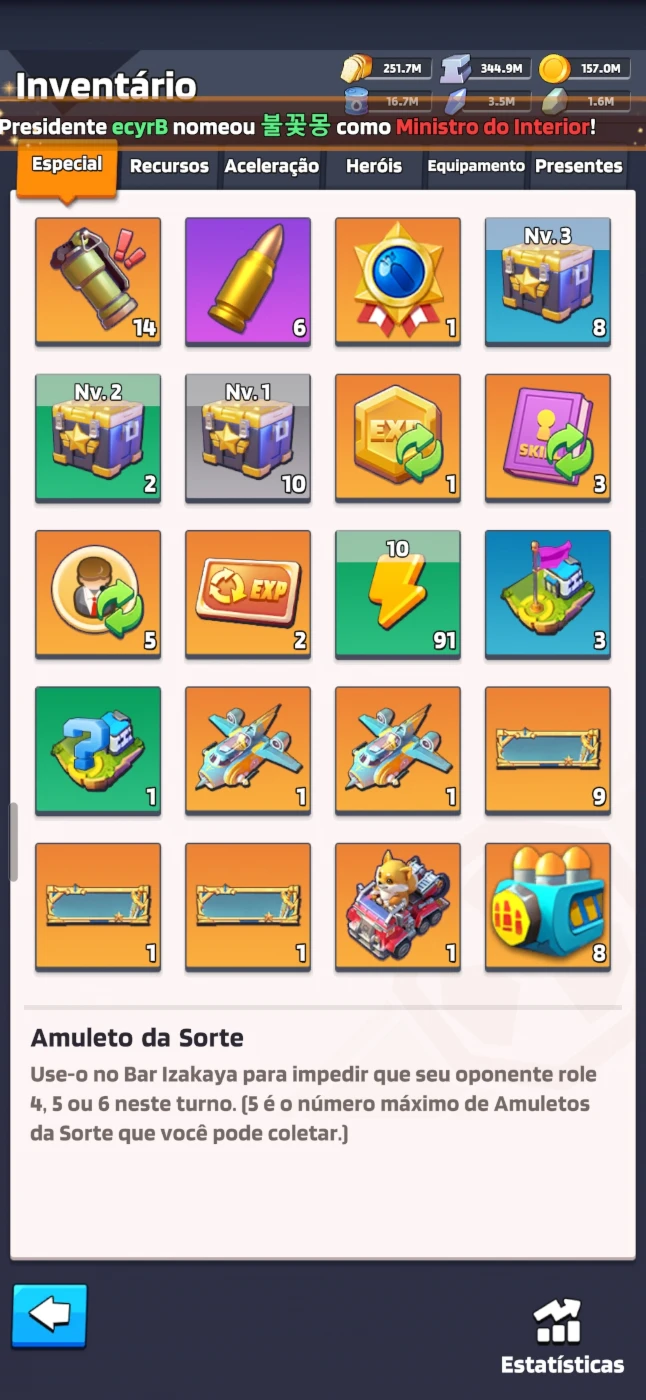Select the red EXP ticket item
This screenshot has width=646, height=1400.
point(248,594)
